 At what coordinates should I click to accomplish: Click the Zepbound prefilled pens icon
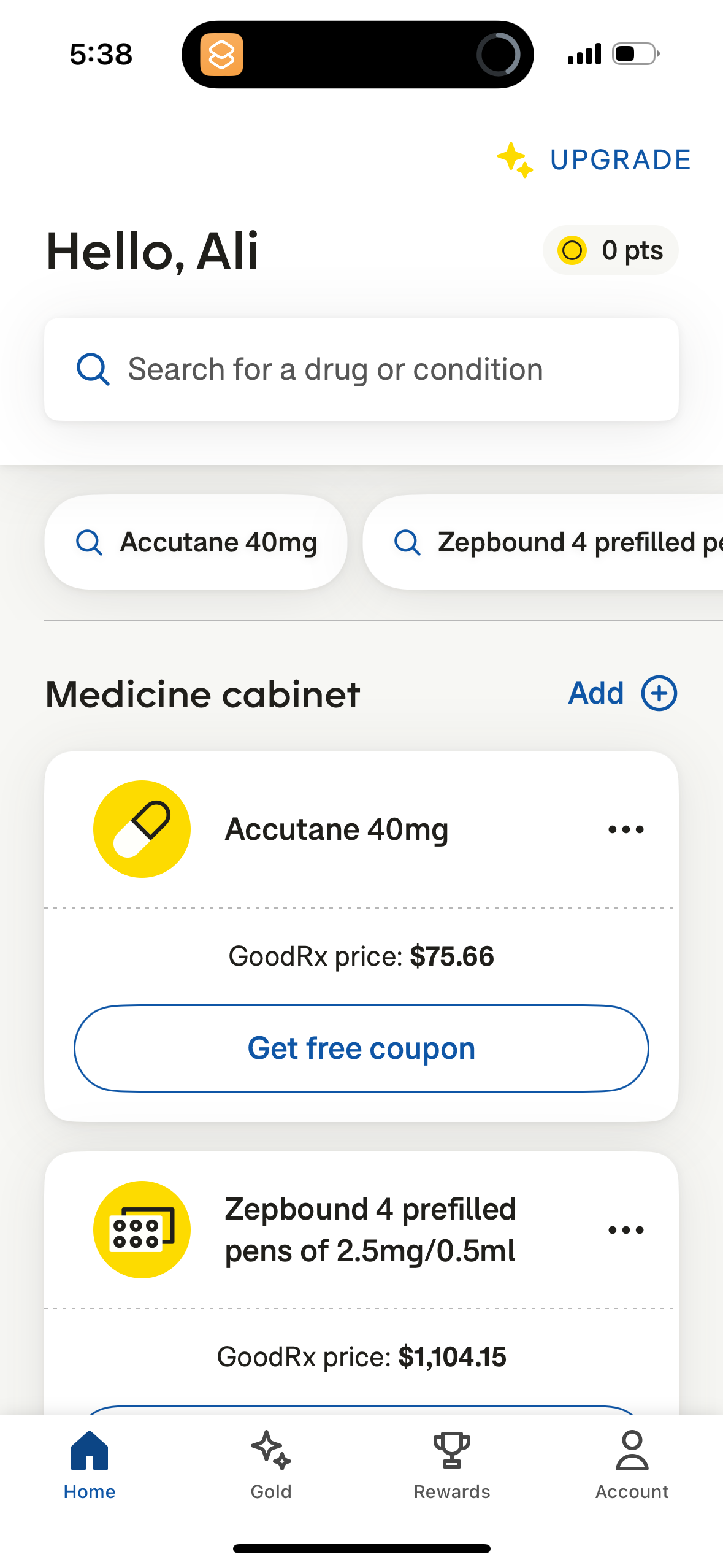point(142,1229)
